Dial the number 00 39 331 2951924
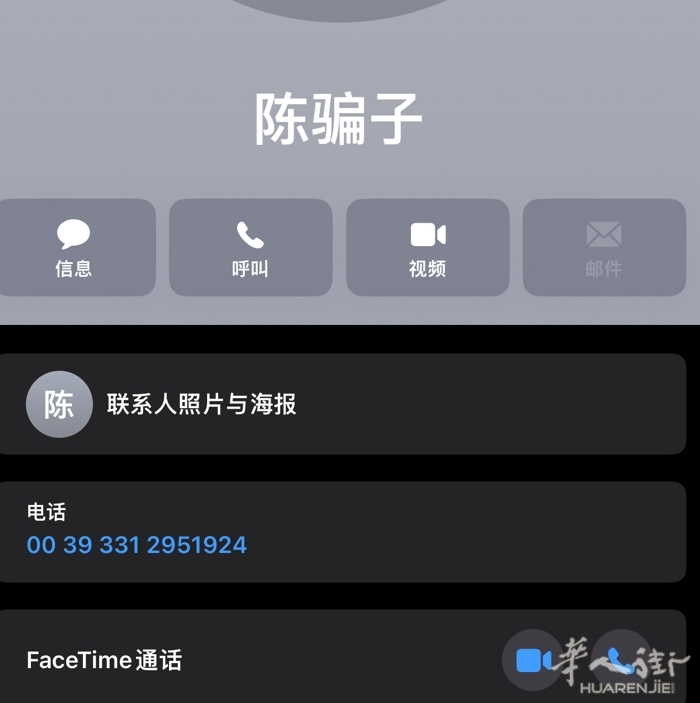Image resolution: width=700 pixels, height=703 pixels. pos(137,545)
